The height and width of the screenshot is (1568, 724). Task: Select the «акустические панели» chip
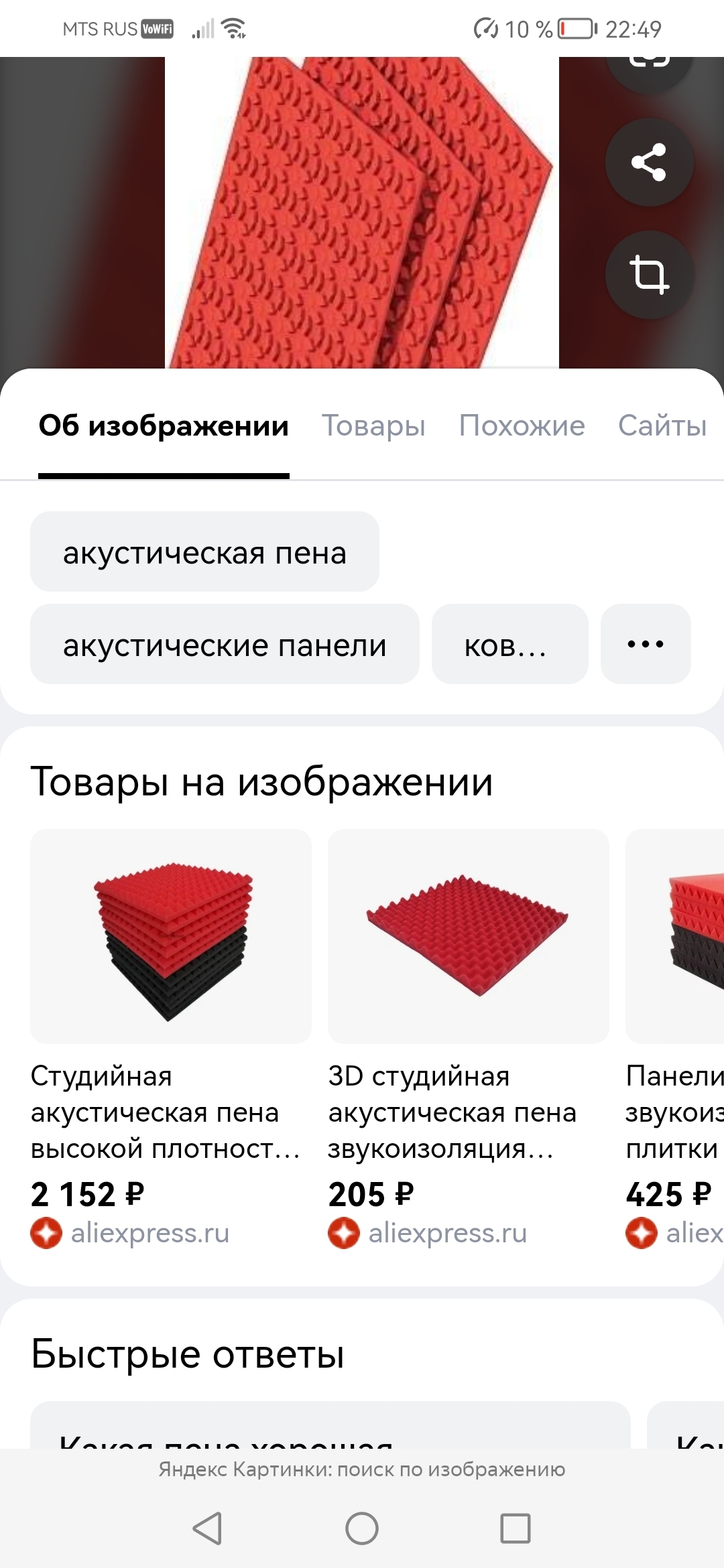225,645
